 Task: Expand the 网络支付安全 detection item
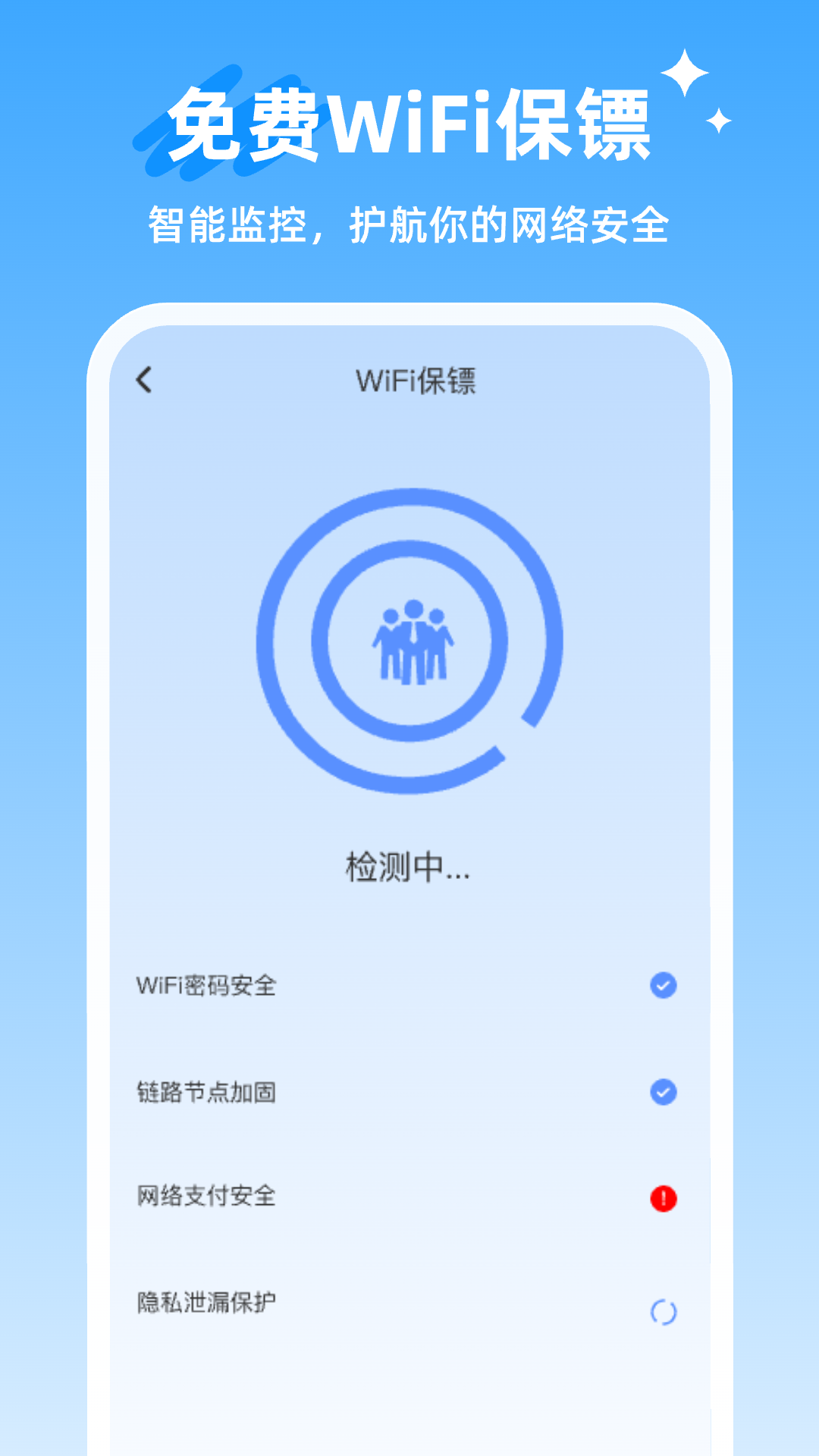point(409,1197)
